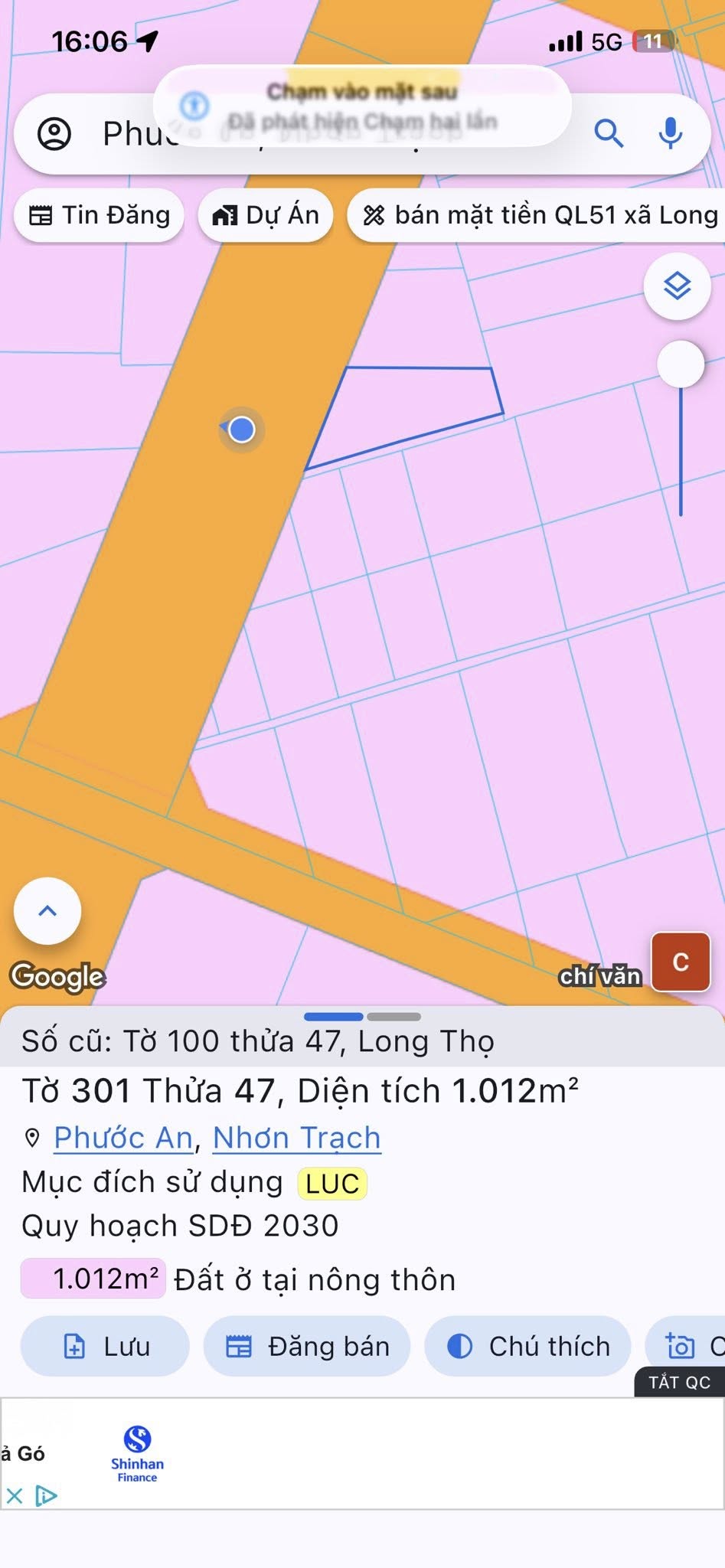Open the Shinhan Finance ad
Viewport: 725px width, 1568px height.
(137, 1455)
